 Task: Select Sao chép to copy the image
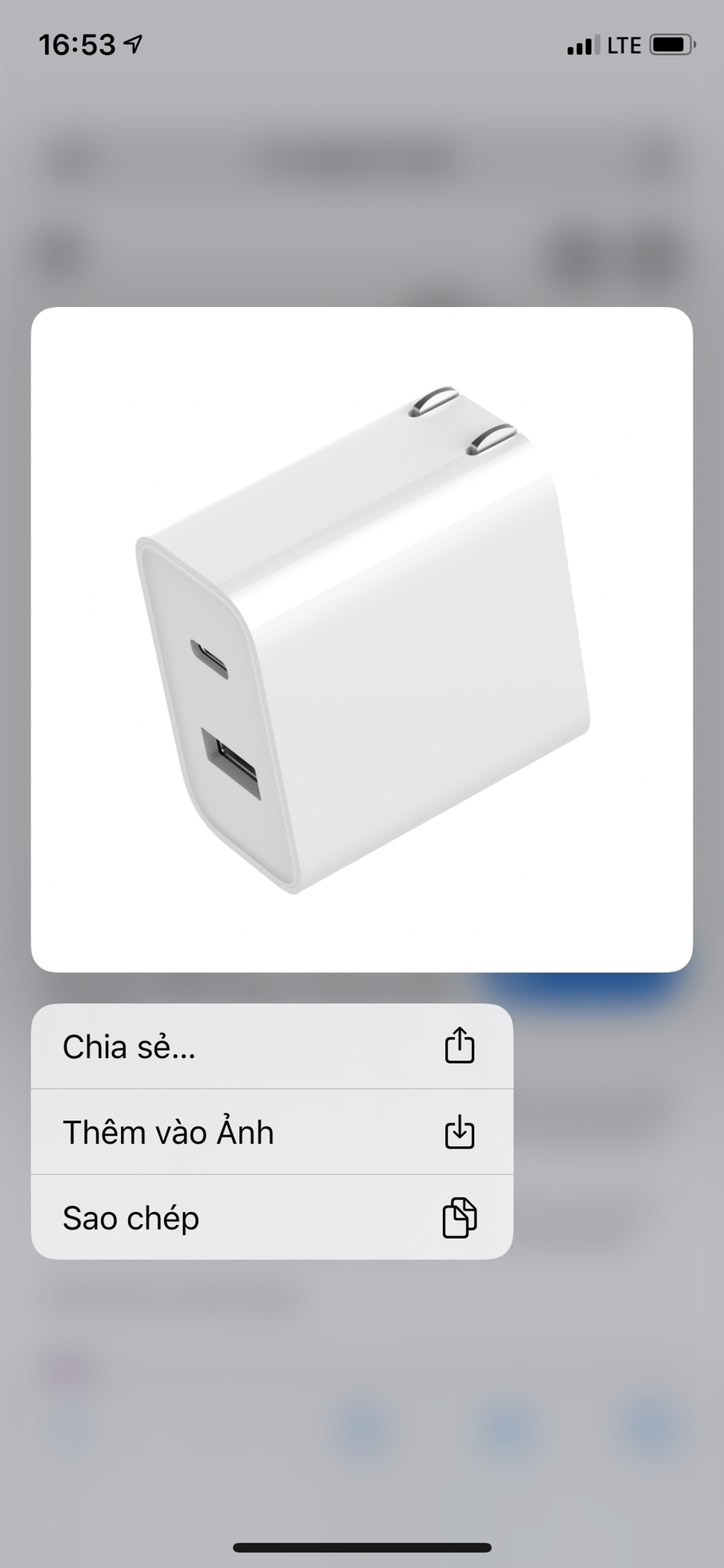272,1217
